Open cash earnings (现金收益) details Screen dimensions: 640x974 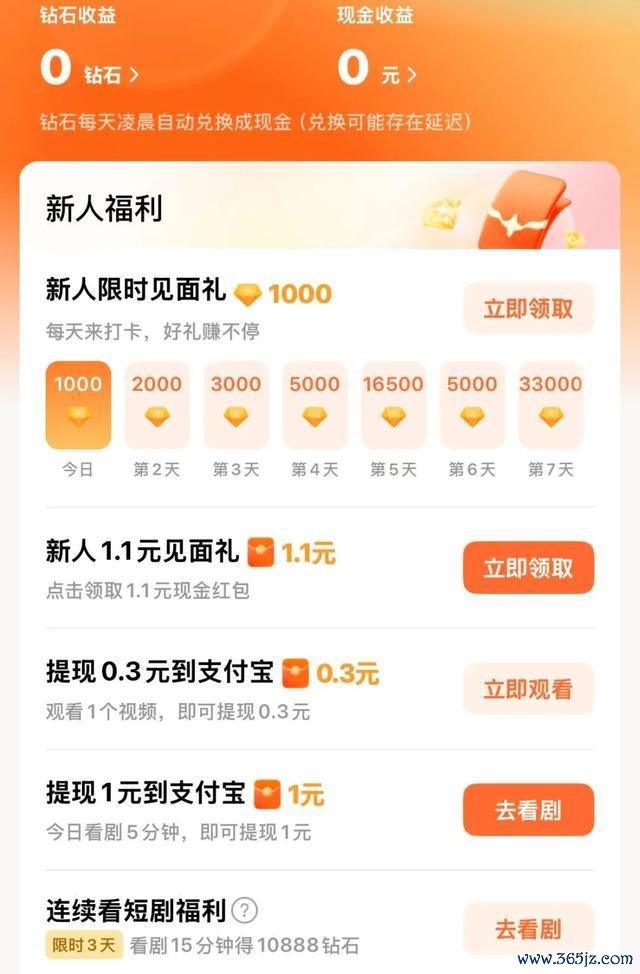click(377, 72)
